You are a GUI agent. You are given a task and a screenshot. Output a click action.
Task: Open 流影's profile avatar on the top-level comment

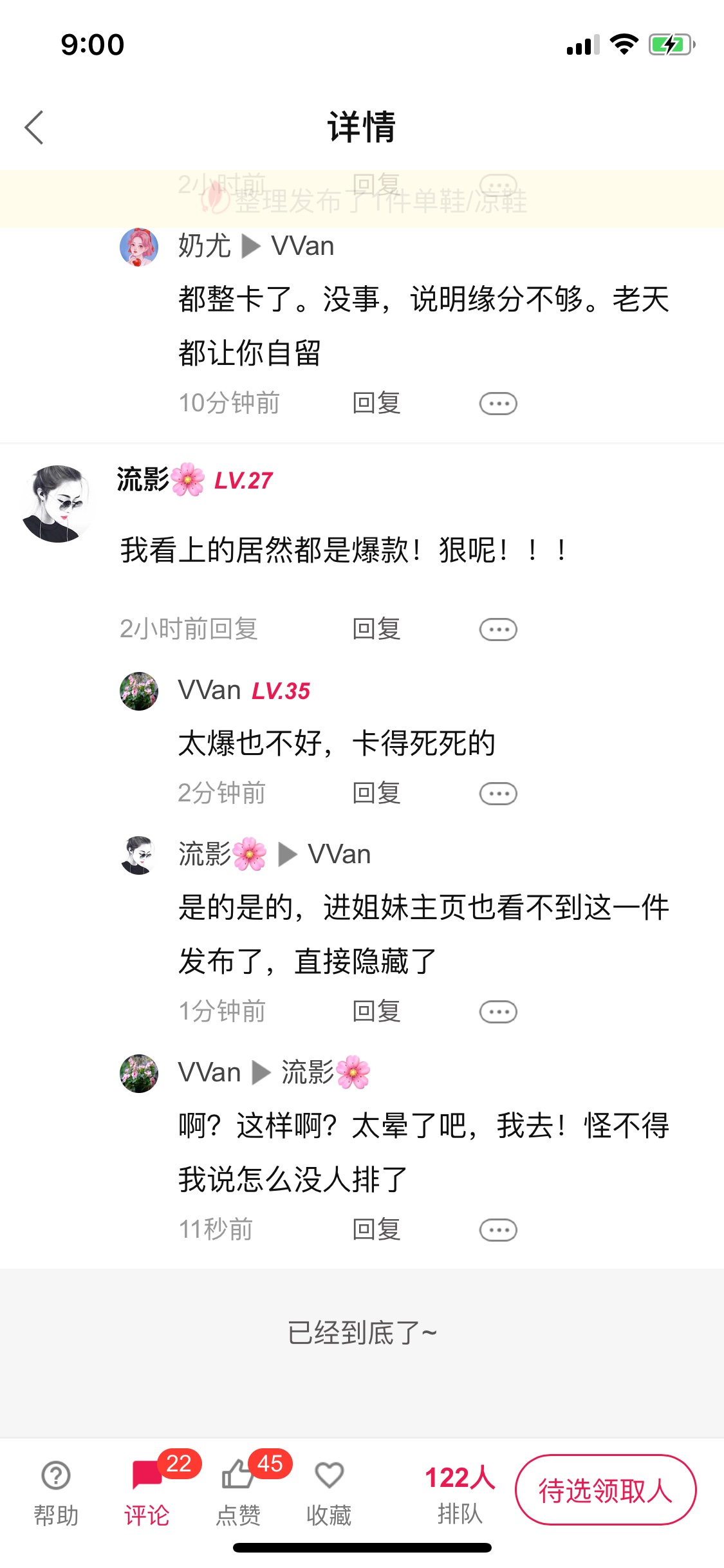coord(58,504)
